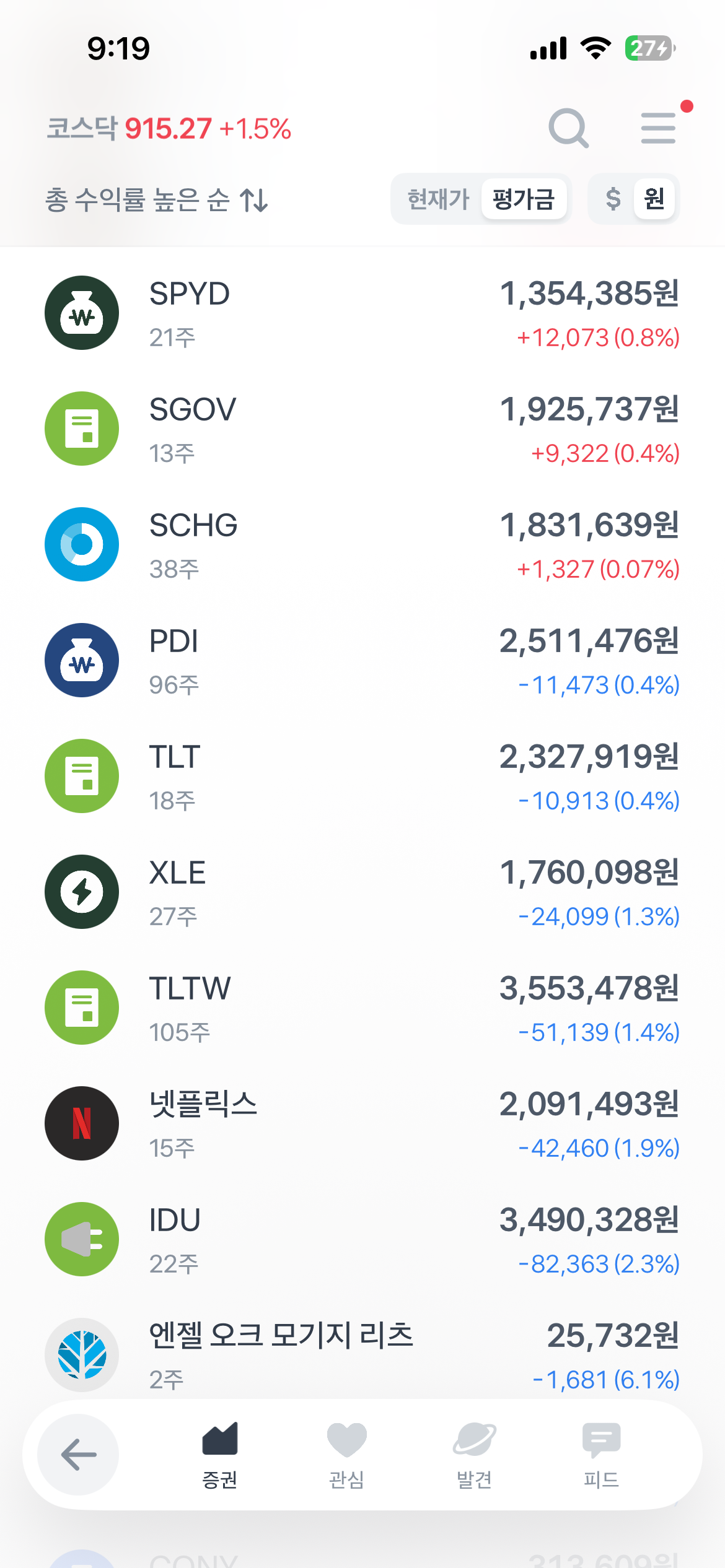Open the 총 수익률 높은 순 sort options

[157, 199]
